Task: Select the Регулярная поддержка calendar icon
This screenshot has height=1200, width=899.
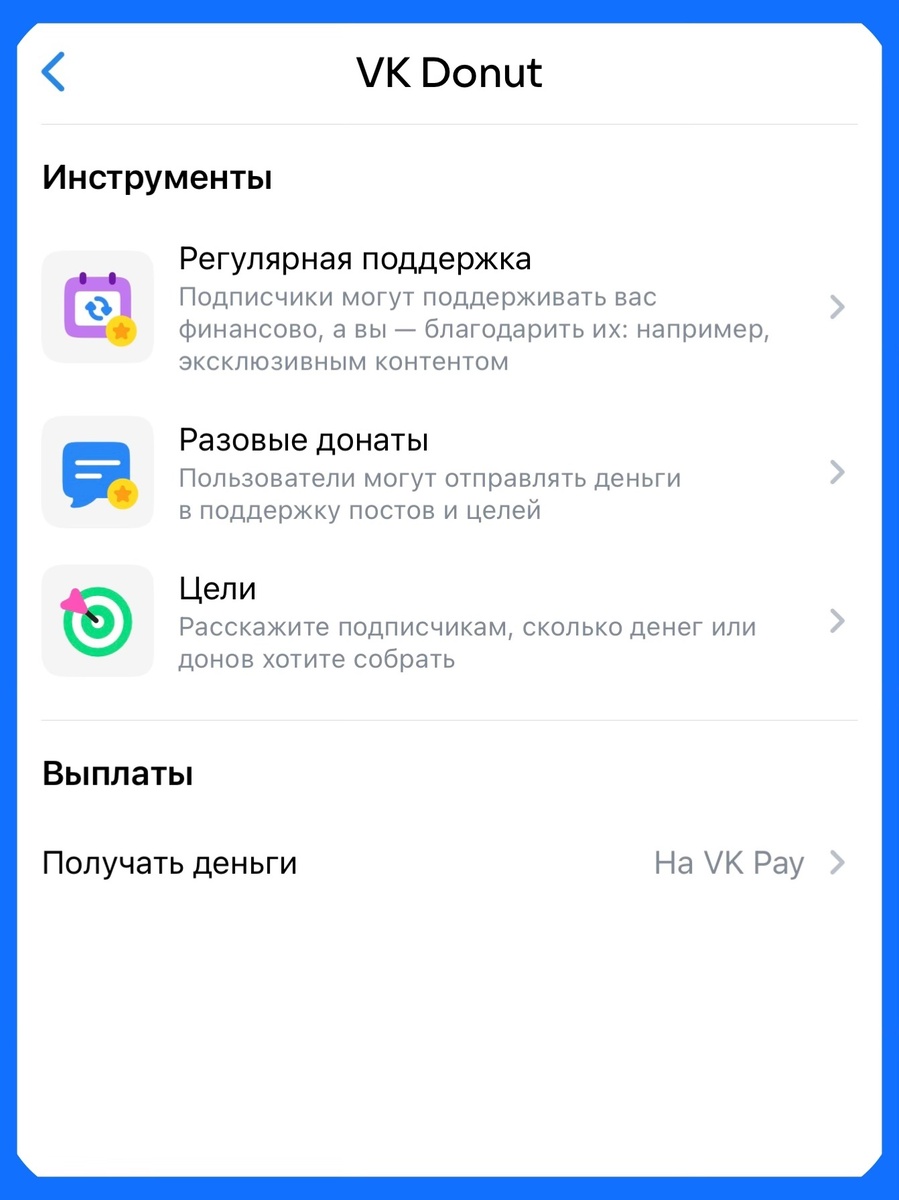Action: 97,306
